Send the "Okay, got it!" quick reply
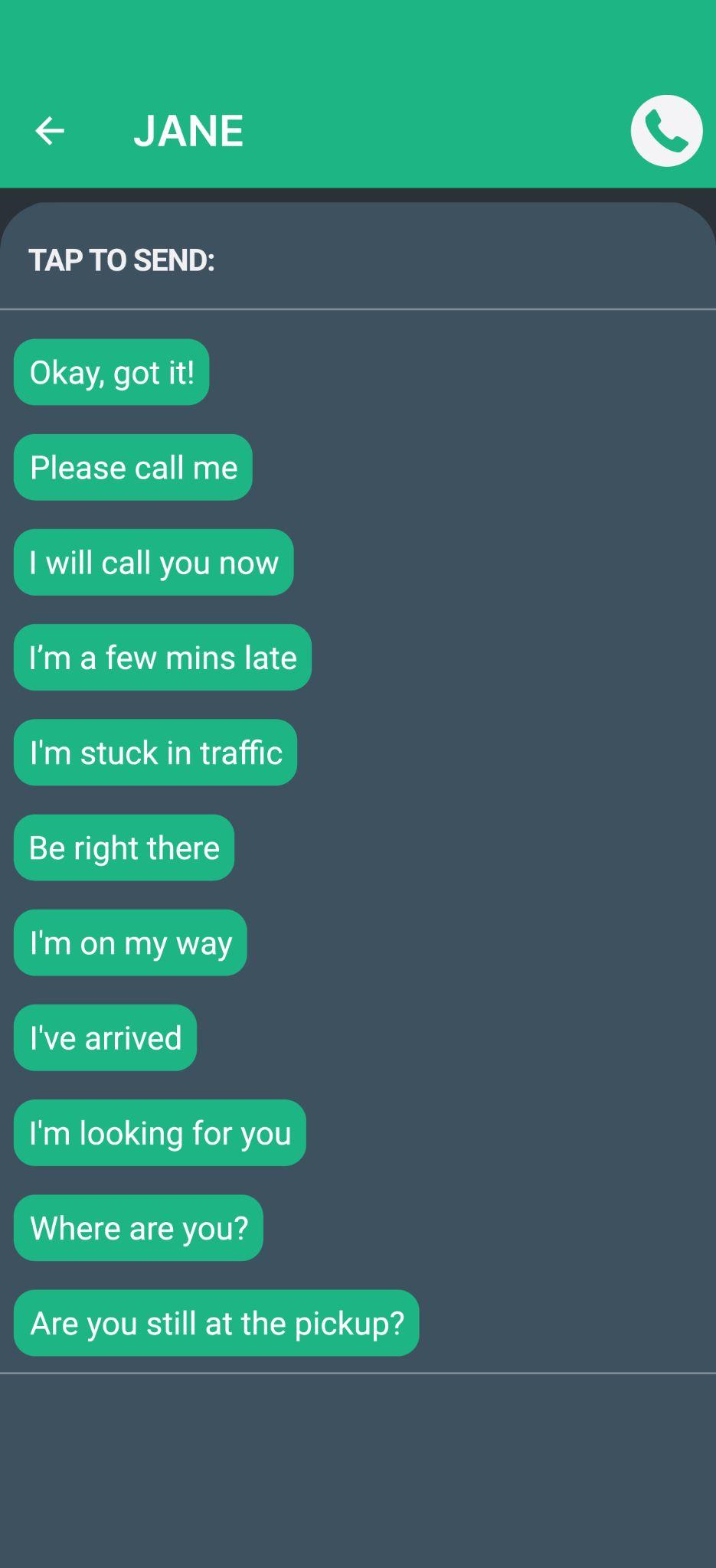This screenshot has width=716, height=1568. pyautogui.click(x=112, y=372)
